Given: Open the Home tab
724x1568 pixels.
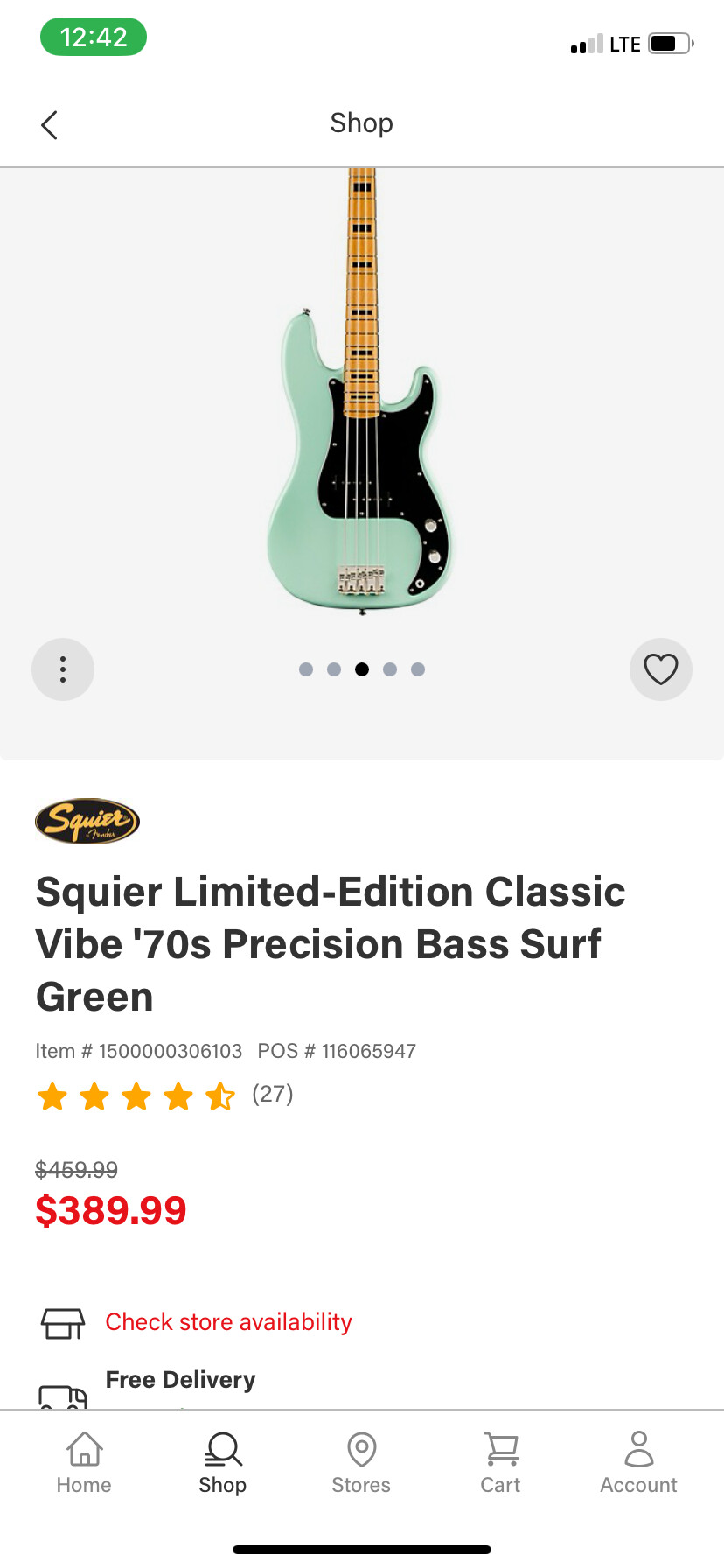Looking at the screenshot, I should [x=84, y=1463].
